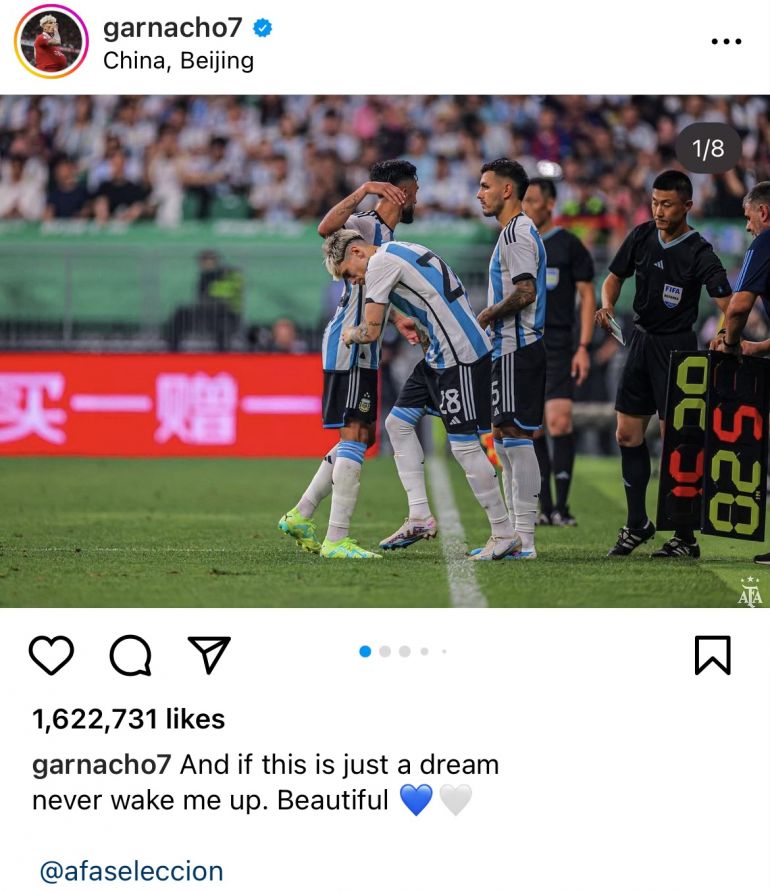Image resolution: width=770 pixels, height=891 pixels.
Task: Select the second carousel pagination dot
Action: point(383,649)
